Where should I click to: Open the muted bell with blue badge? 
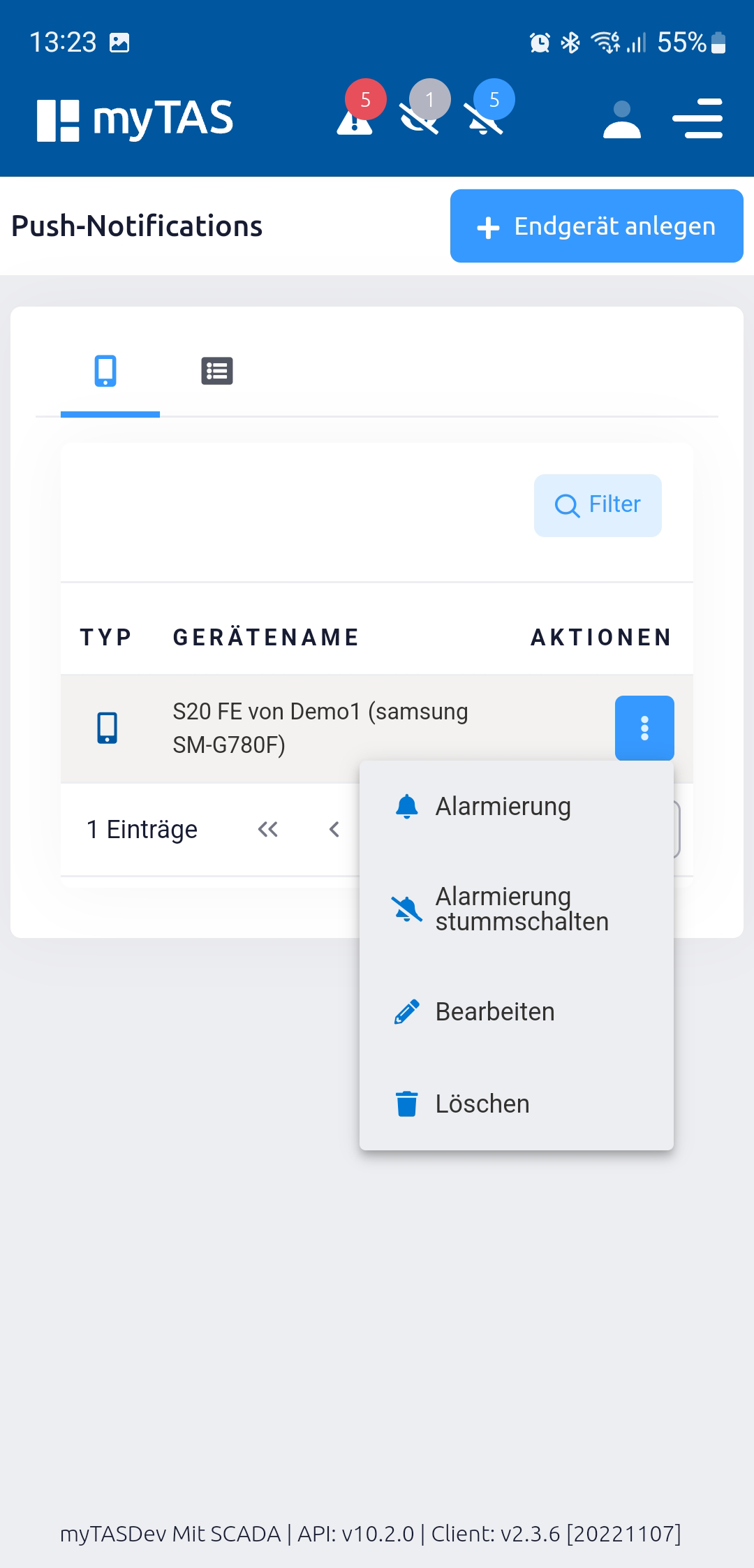(x=487, y=113)
